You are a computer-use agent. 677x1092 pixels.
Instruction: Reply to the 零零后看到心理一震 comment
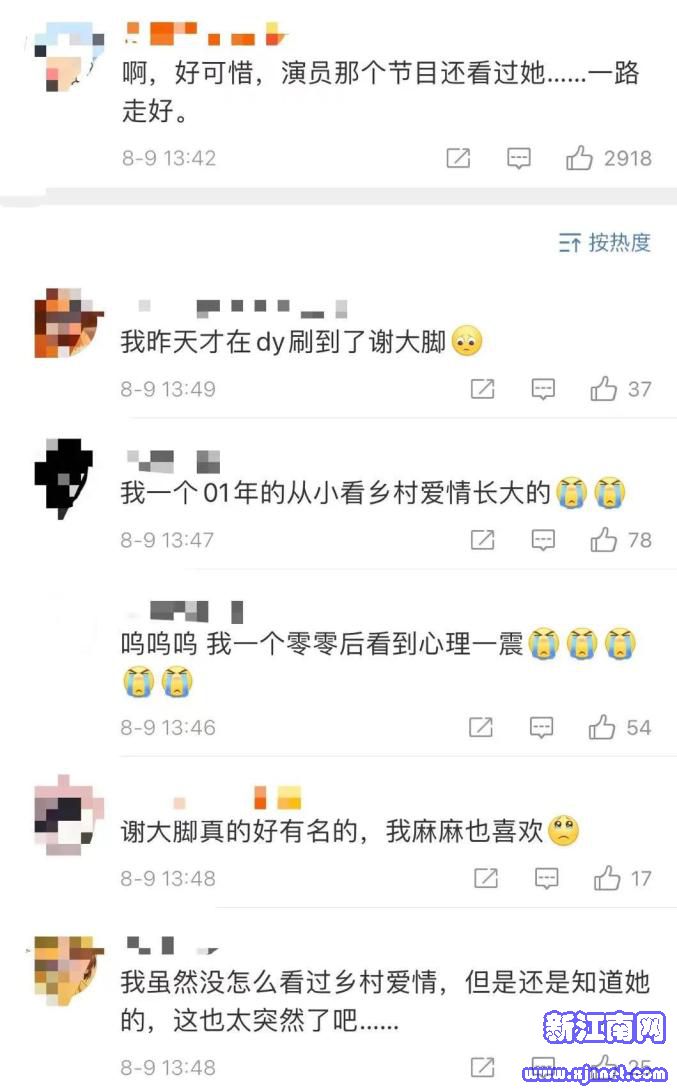(542, 727)
